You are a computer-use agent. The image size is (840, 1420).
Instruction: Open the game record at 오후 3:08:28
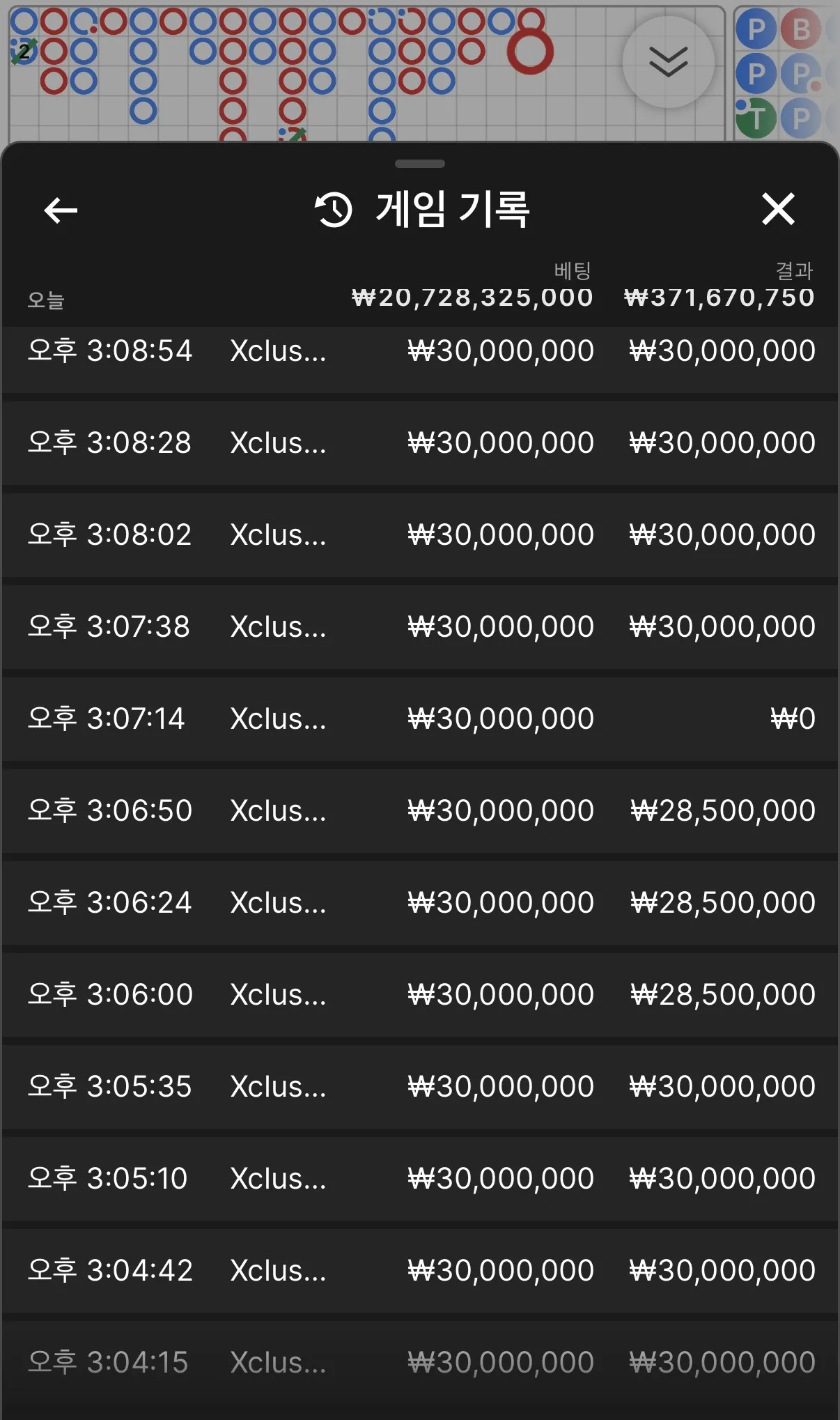[420, 443]
